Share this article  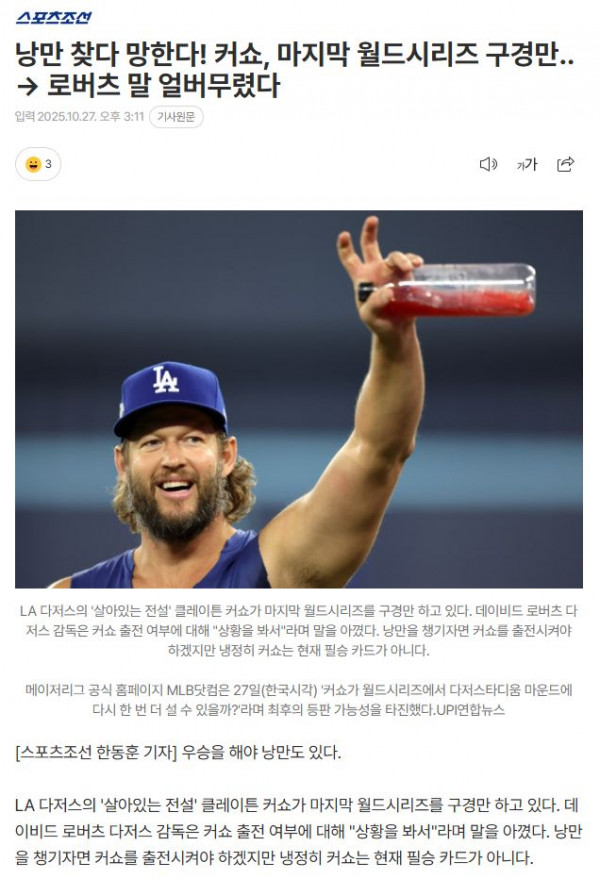coord(565,164)
